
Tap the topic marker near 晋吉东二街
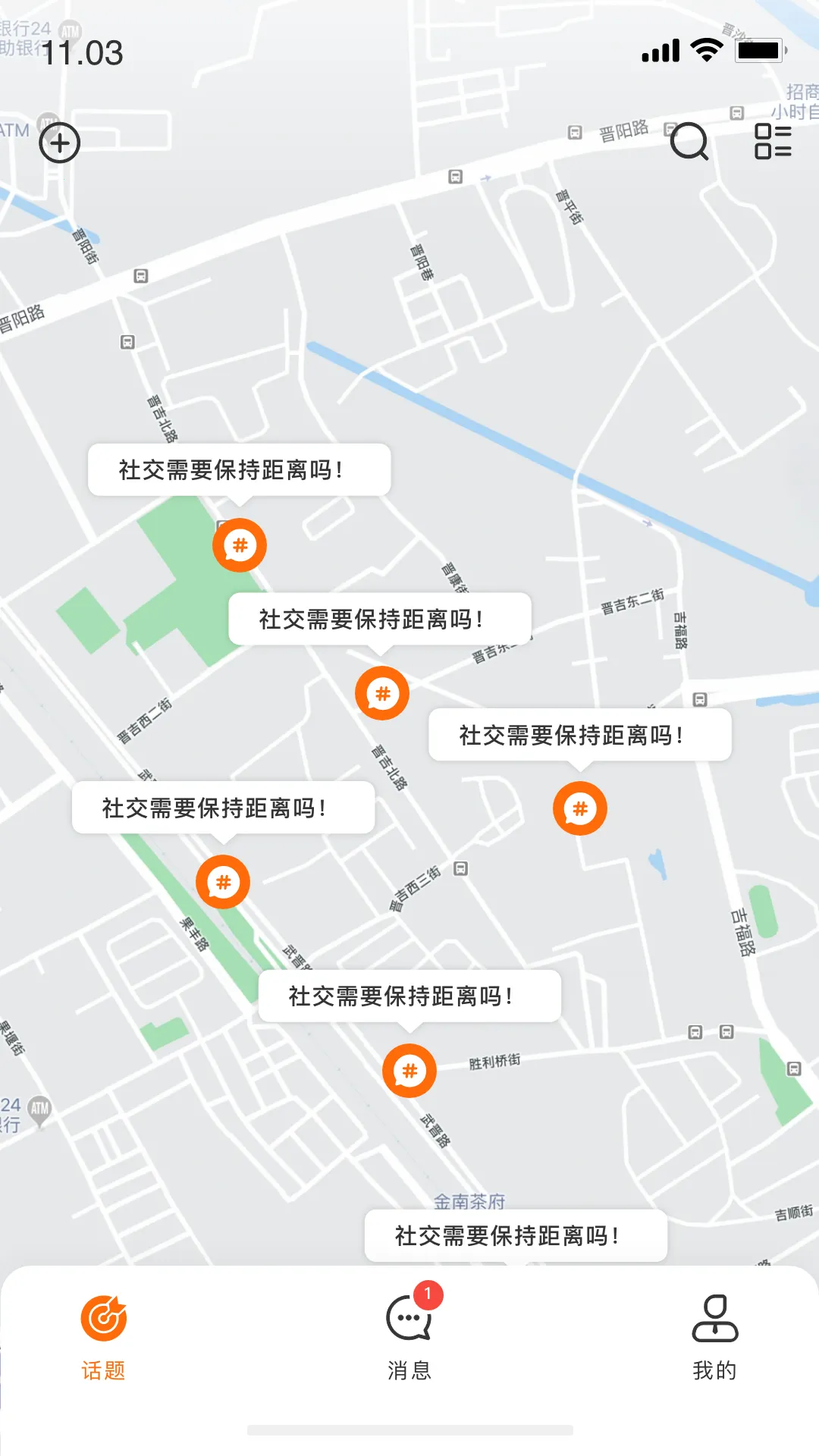580,809
